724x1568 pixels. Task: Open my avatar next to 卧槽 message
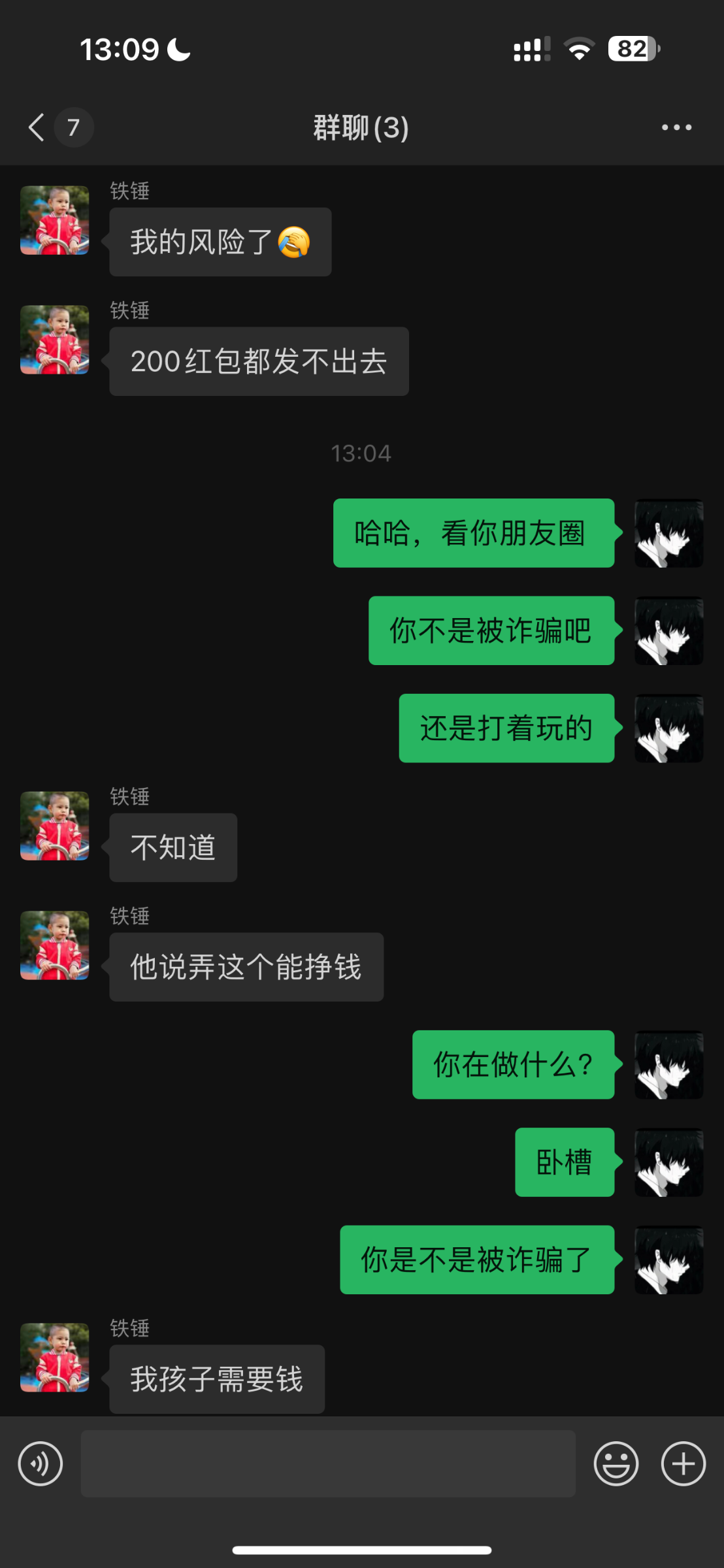pyautogui.click(x=668, y=1162)
